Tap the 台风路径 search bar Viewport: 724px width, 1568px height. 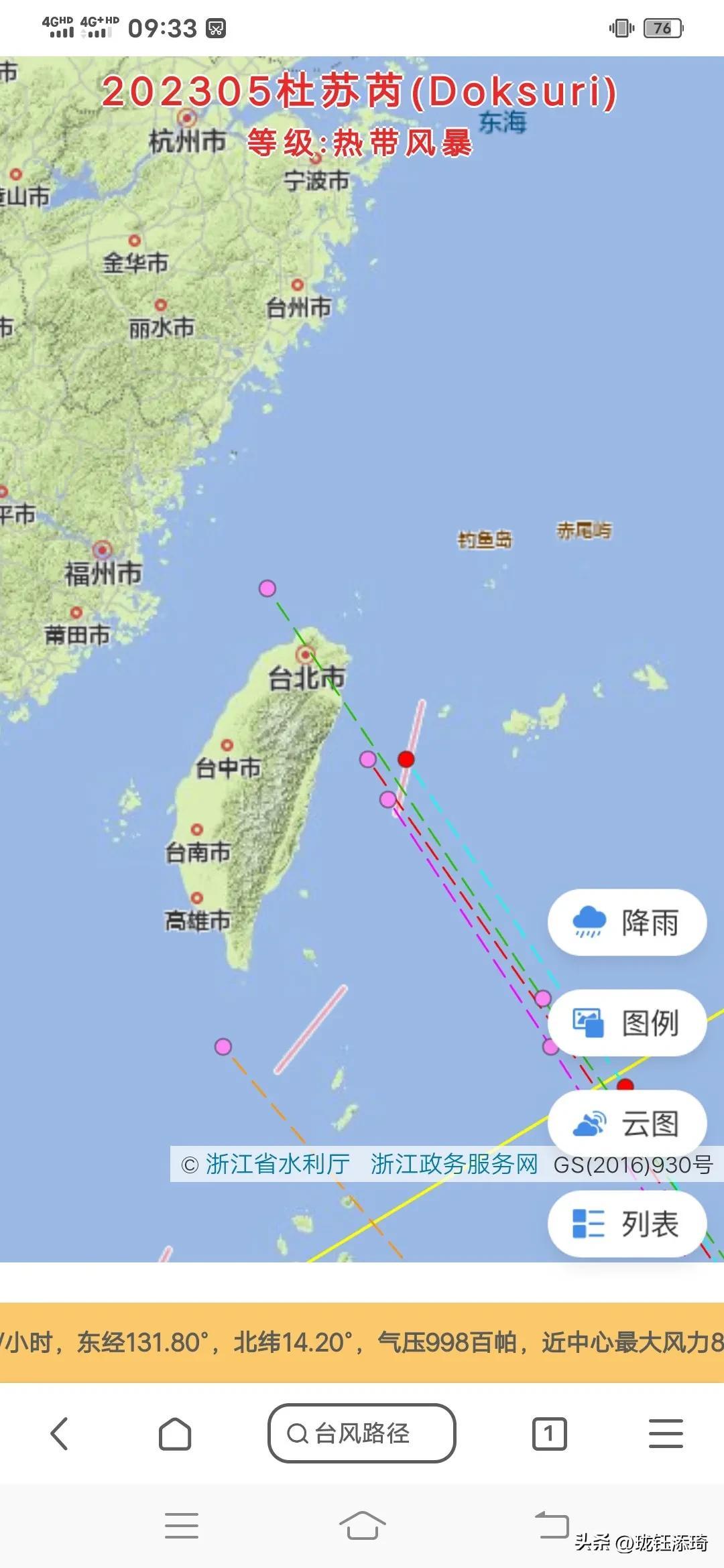point(362,1433)
